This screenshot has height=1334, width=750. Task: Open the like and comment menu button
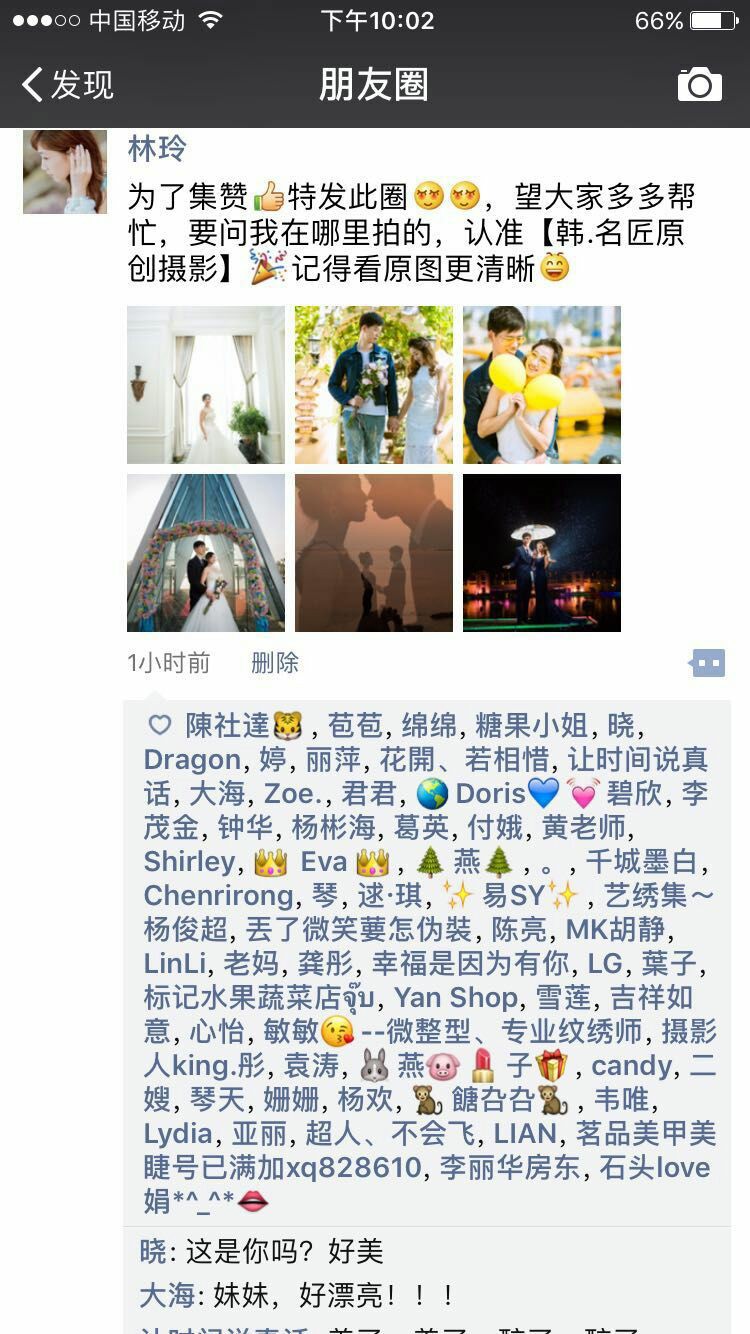tap(707, 663)
